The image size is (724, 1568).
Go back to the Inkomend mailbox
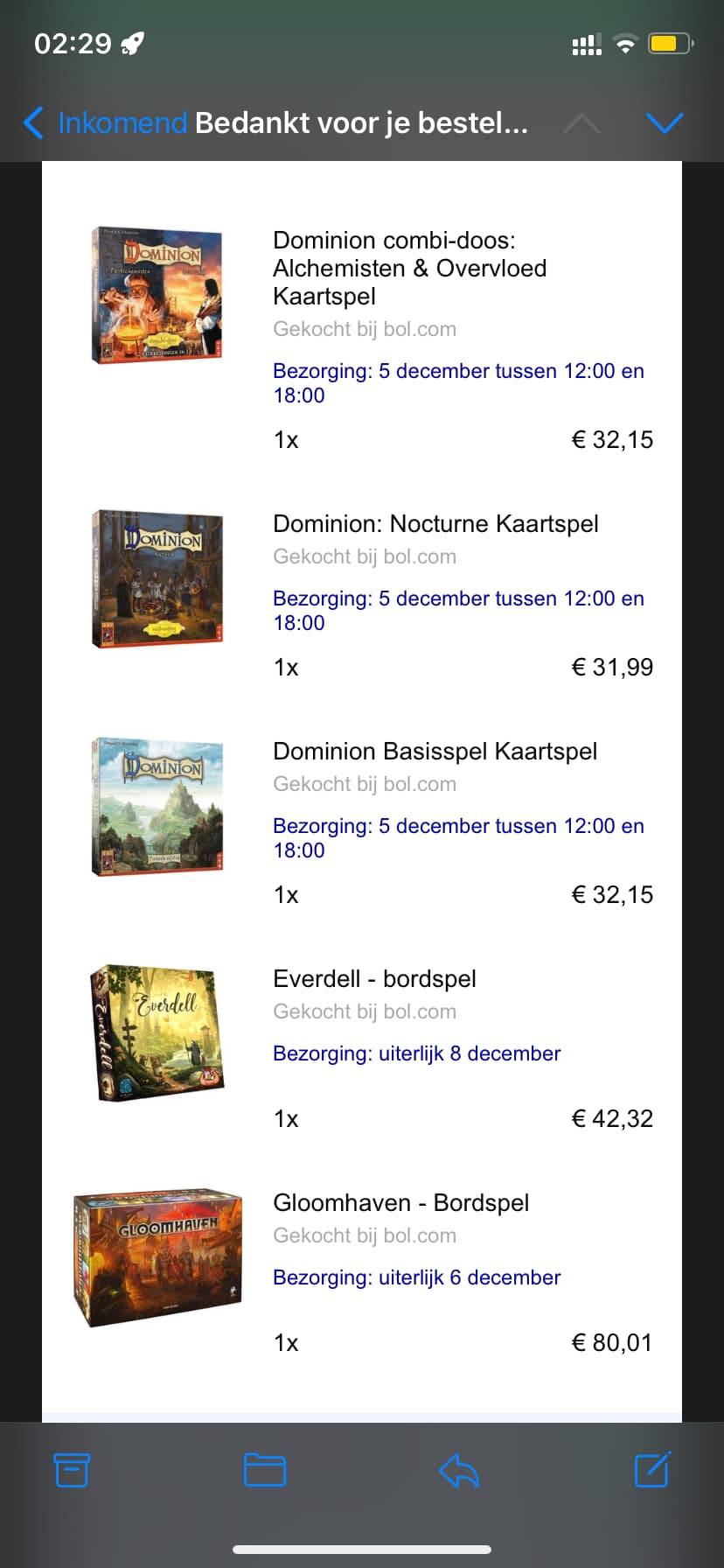pyautogui.click(x=105, y=123)
